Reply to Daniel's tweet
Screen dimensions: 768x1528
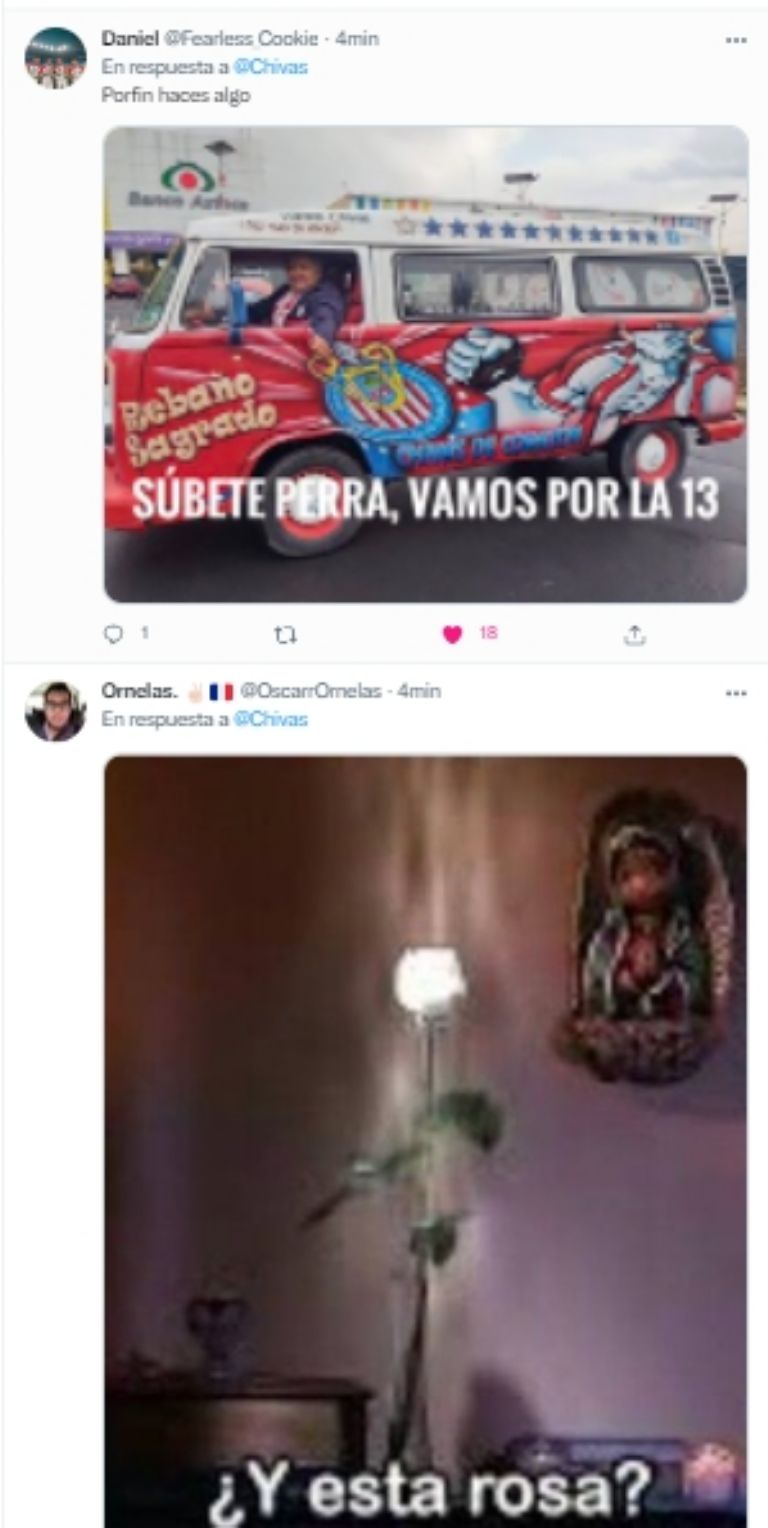114,634
